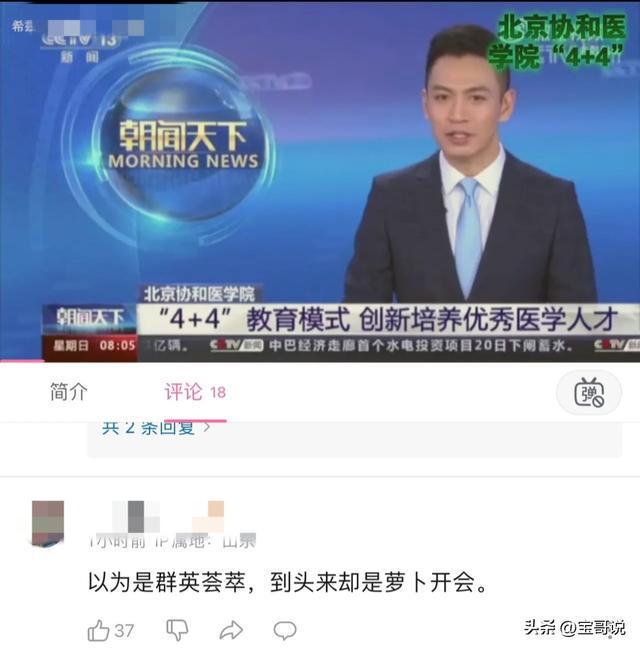Reply to the 群英荟萃 comment
This screenshot has width=640, height=650.
click(285, 630)
